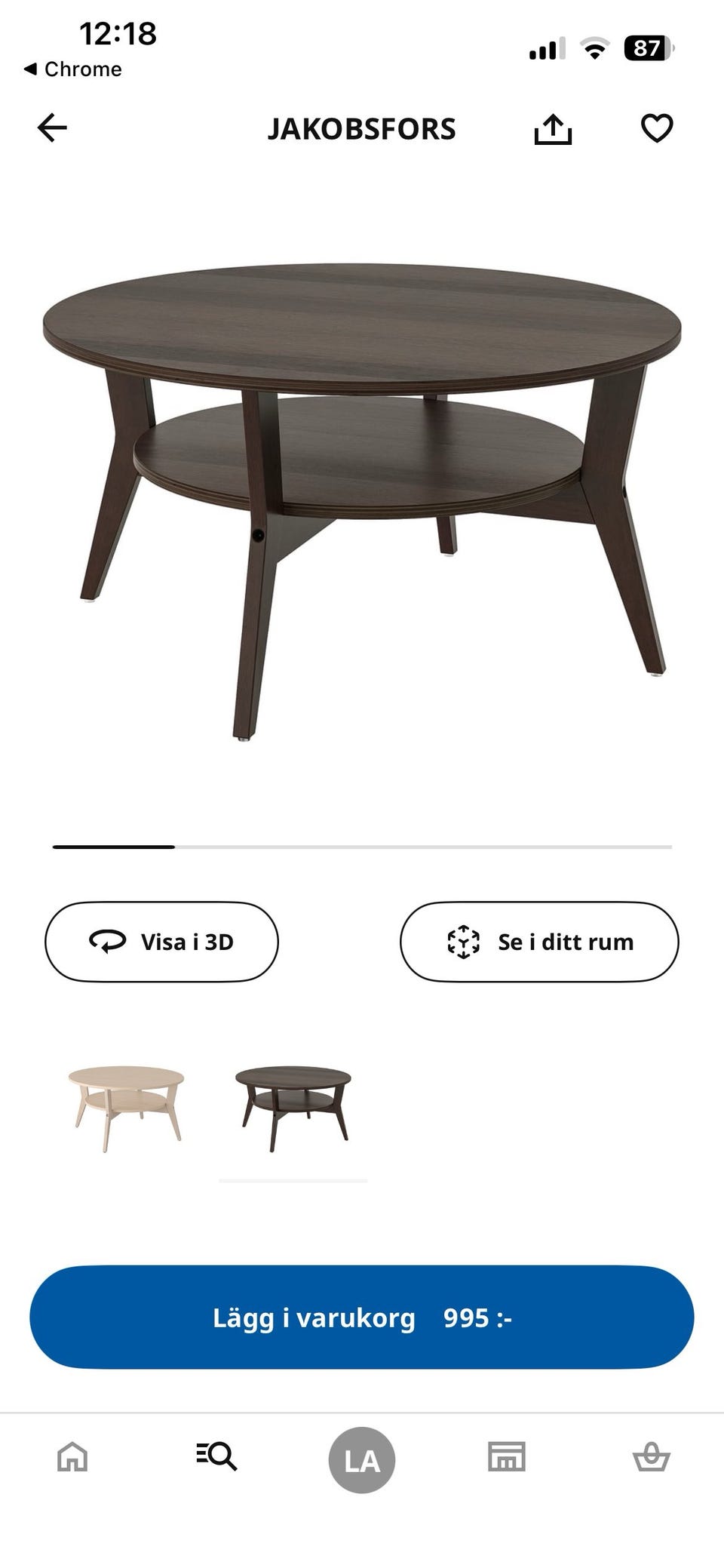The width and height of the screenshot is (724, 1568).
Task: Add the table to cart for 995 kronor
Action: click(362, 1317)
